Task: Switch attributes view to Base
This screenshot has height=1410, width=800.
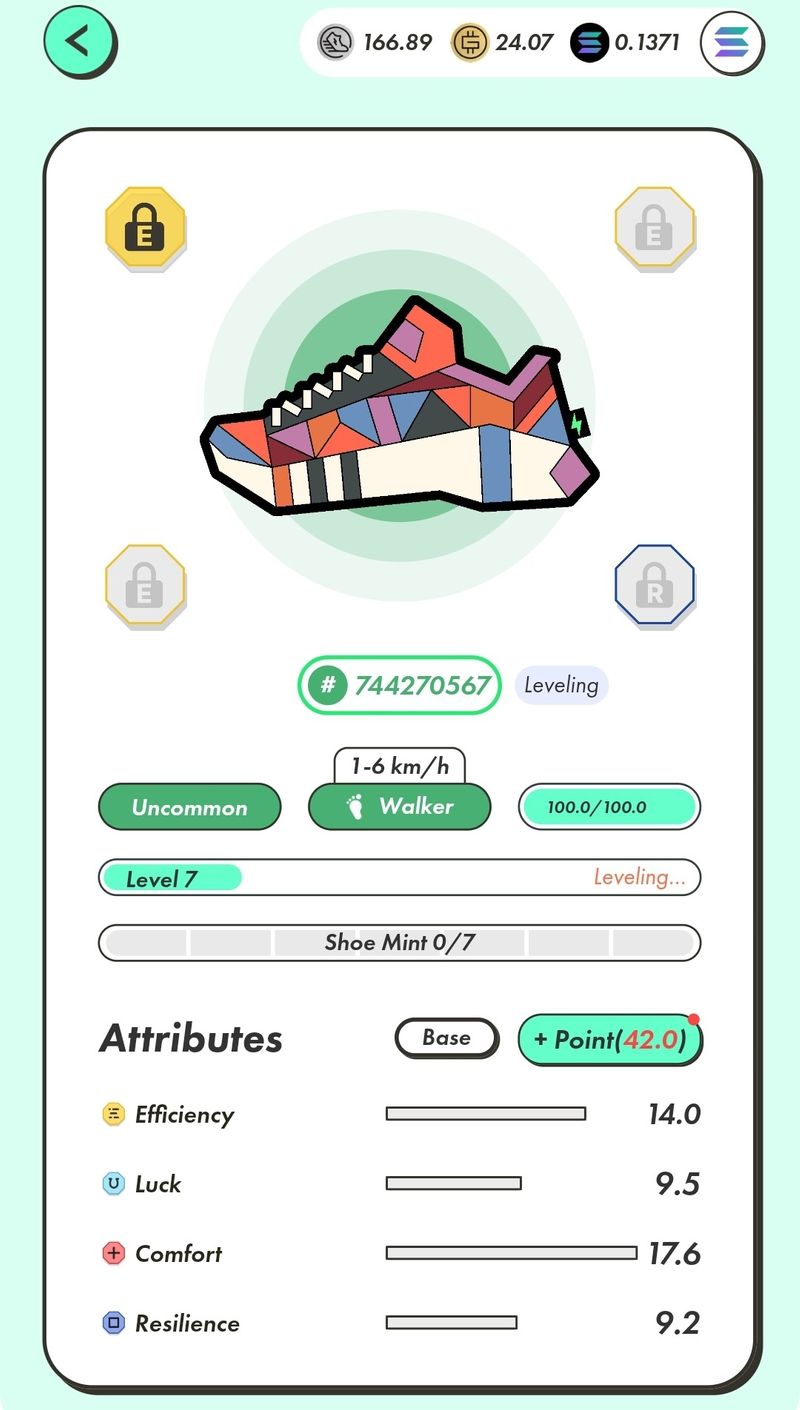Action: 446,1038
